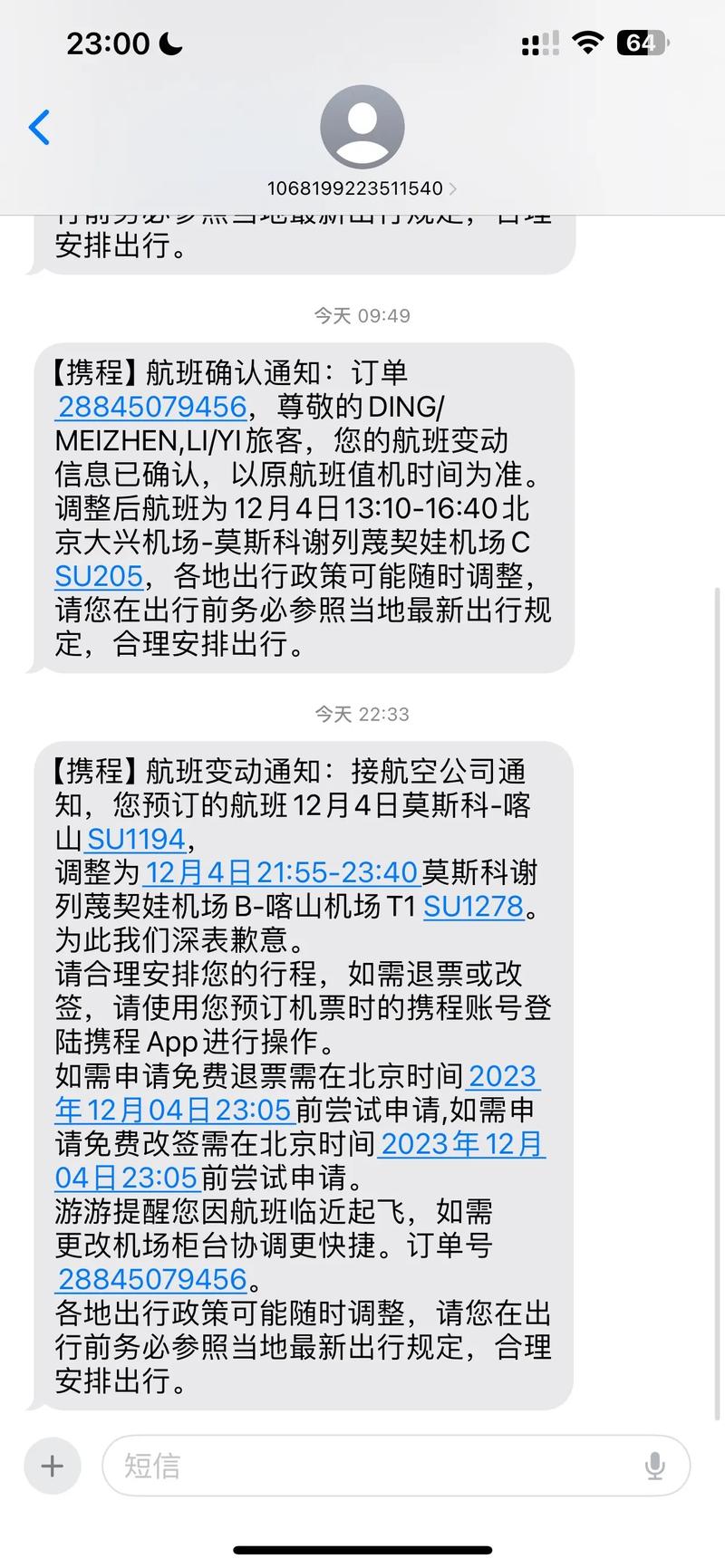Tap the 12月4日21:55-23:40 date link
Viewport: 725px width, 1568px height.
[281, 872]
